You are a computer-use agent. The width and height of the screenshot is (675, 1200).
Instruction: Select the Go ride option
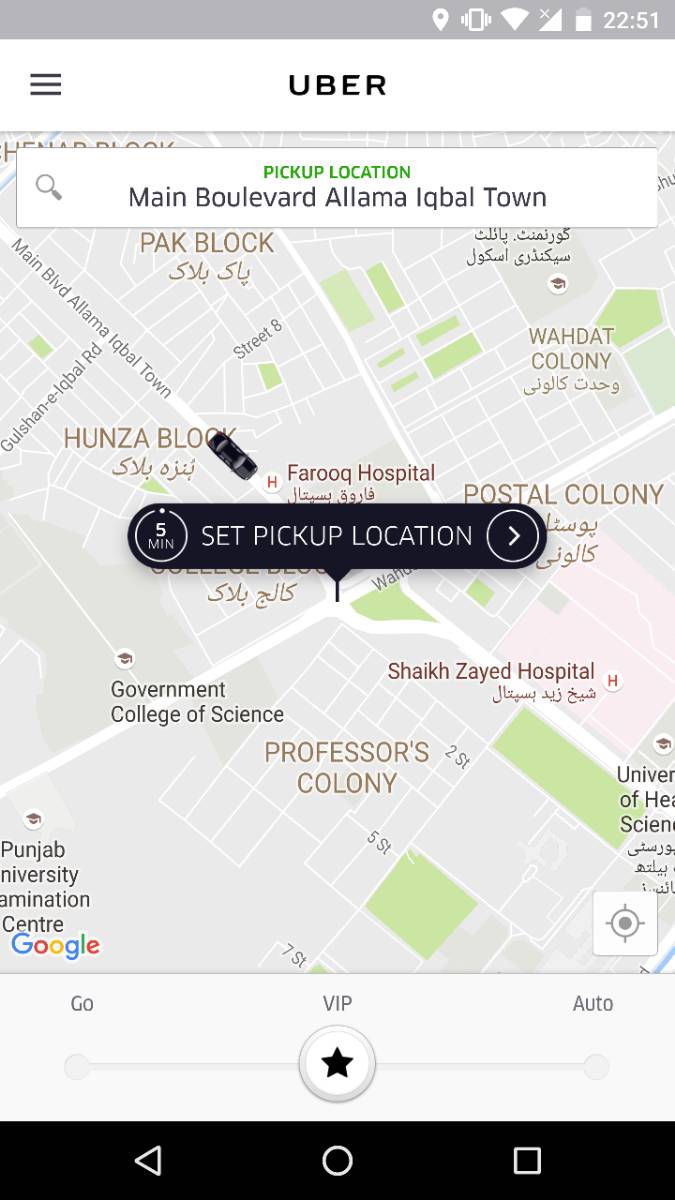[79, 1066]
